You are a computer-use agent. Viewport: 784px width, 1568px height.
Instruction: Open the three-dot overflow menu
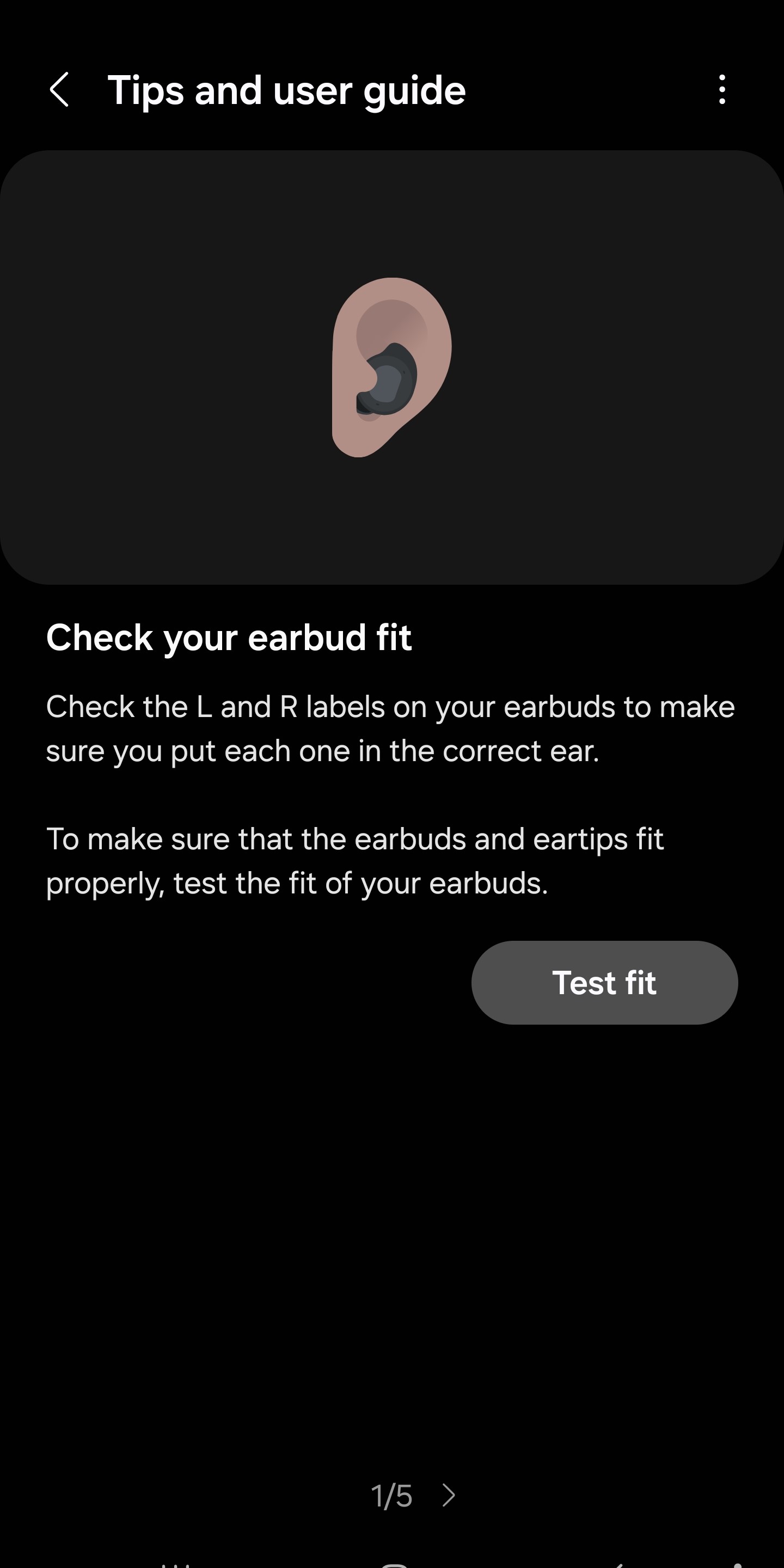click(722, 90)
